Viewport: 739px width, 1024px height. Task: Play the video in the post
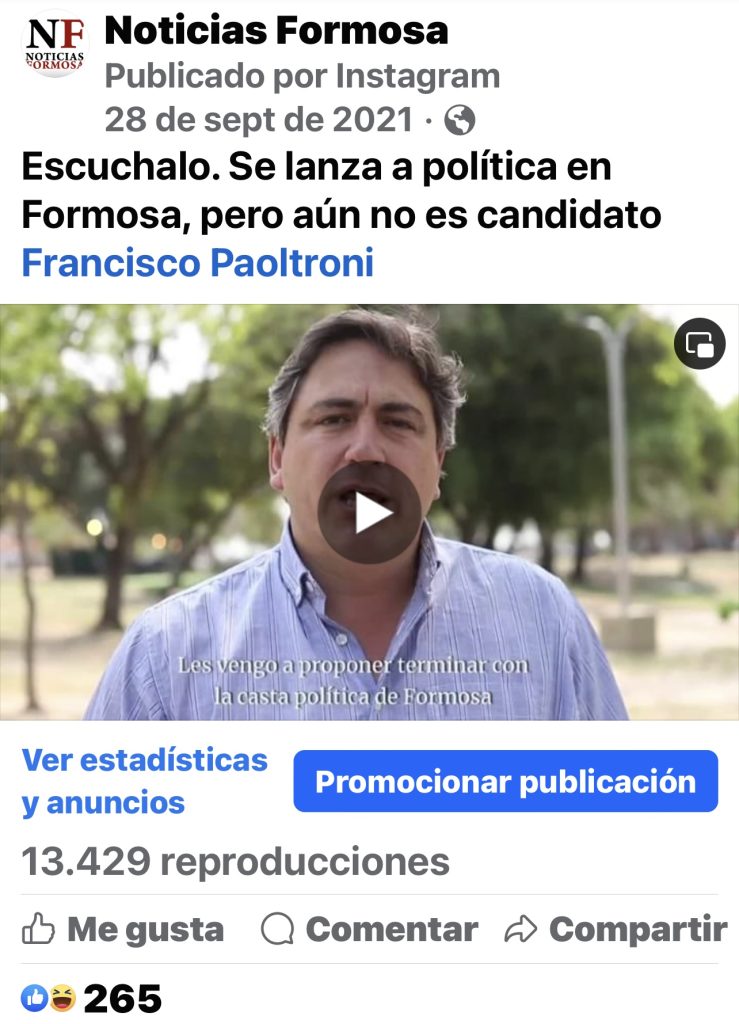369,513
